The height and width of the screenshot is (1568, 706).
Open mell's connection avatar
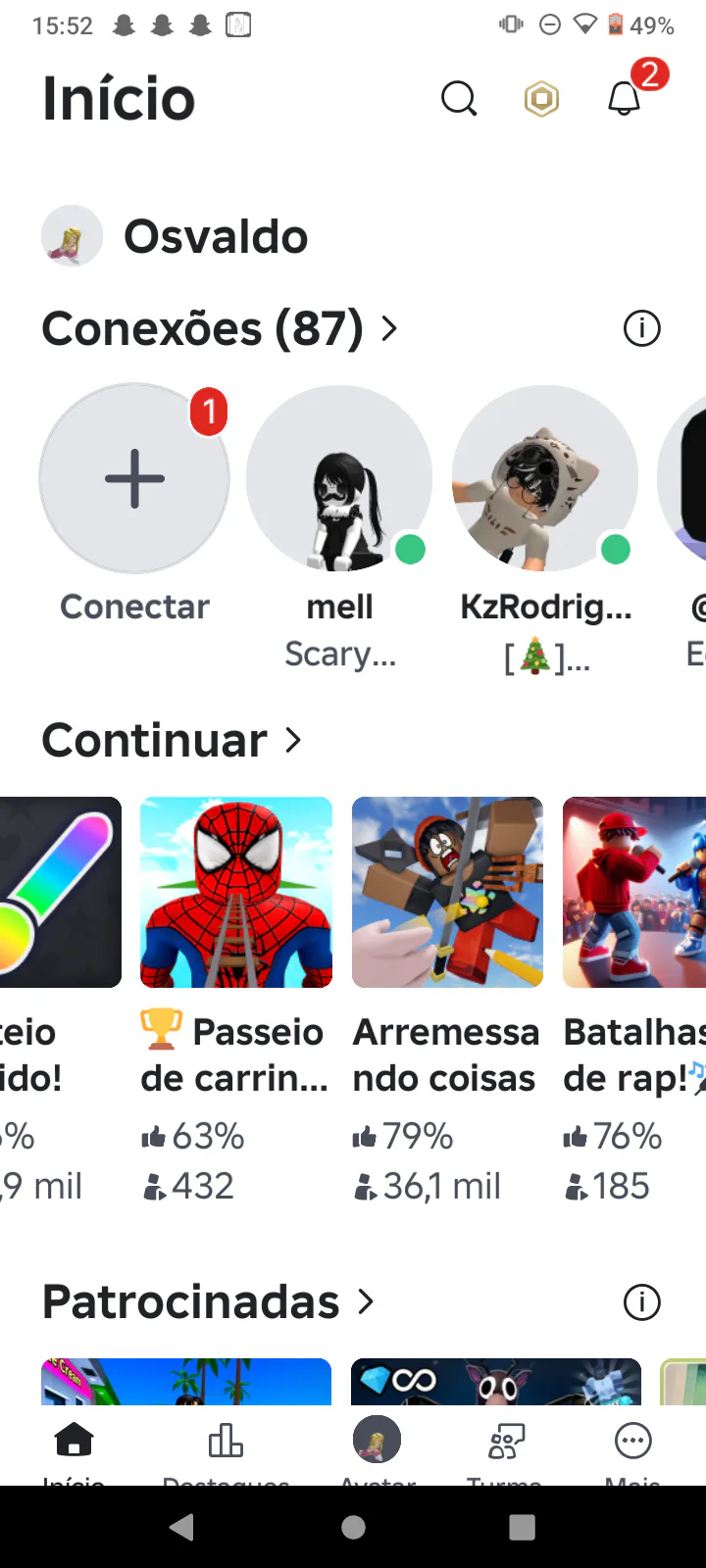point(339,479)
